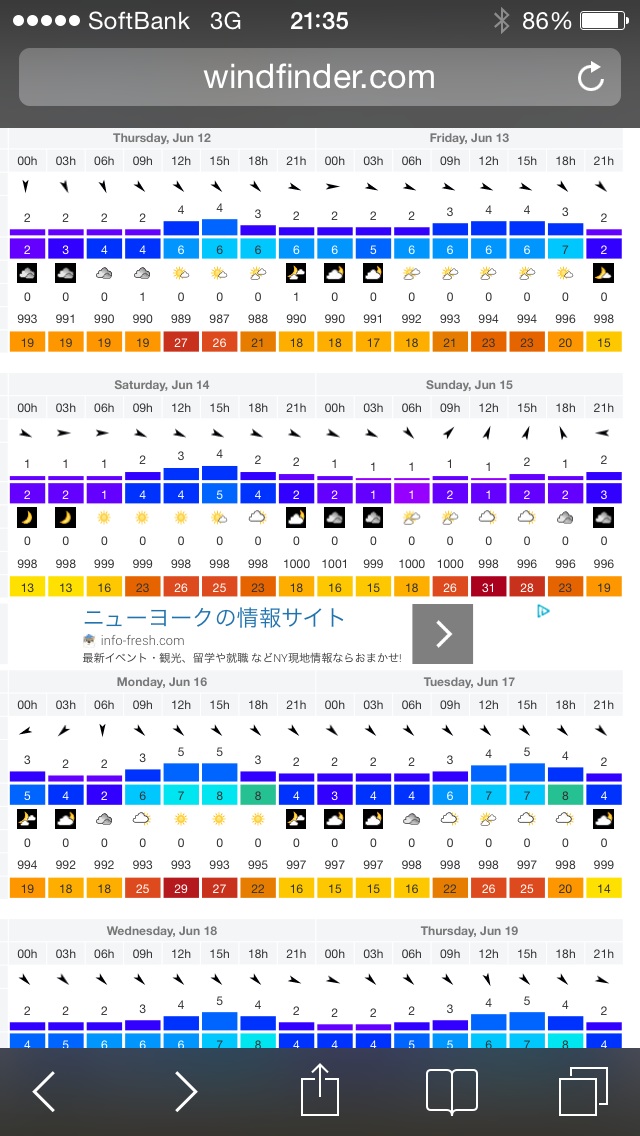Show all open tabs
The width and height of the screenshot is (640, 1136).
click(x=583, y=1091)
